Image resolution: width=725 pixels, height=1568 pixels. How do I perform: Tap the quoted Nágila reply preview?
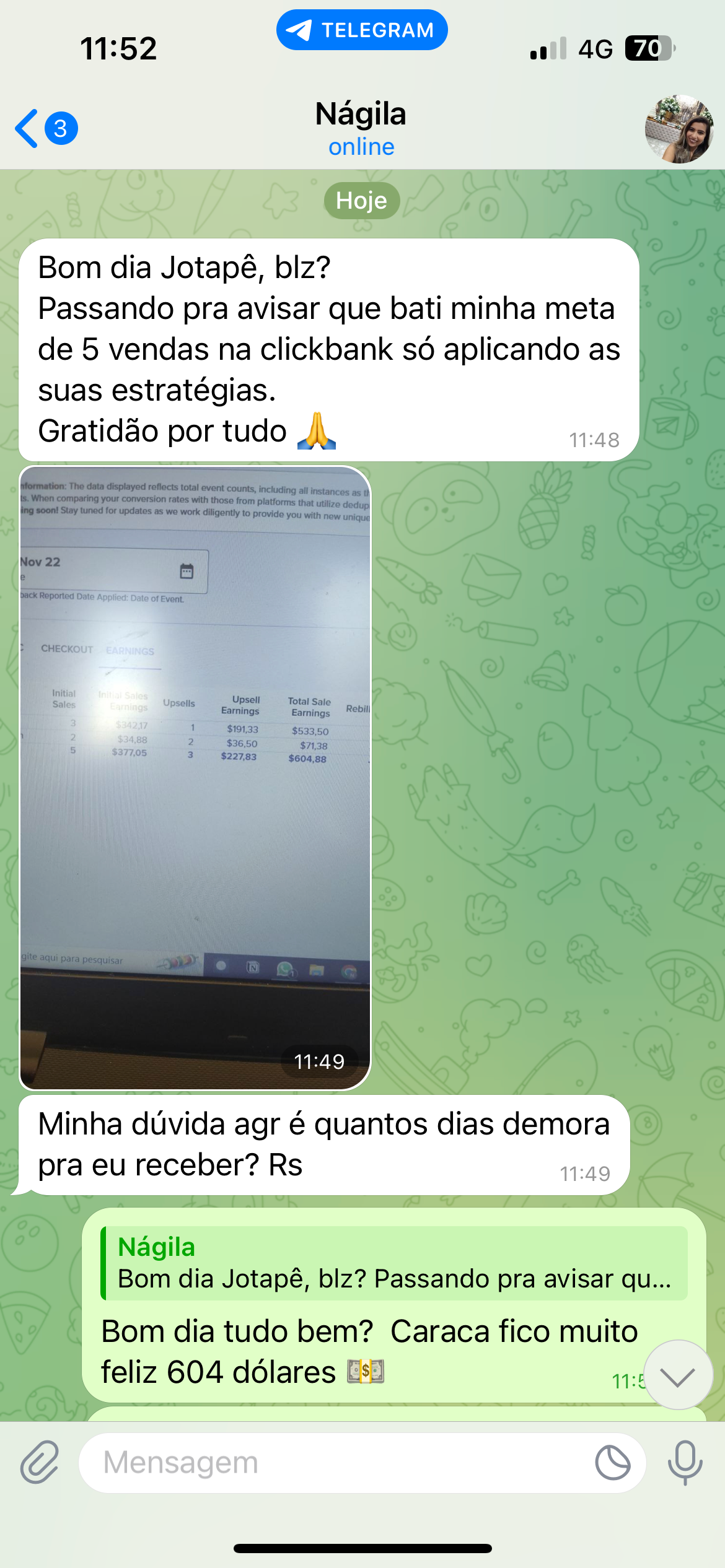[394, 1263]
